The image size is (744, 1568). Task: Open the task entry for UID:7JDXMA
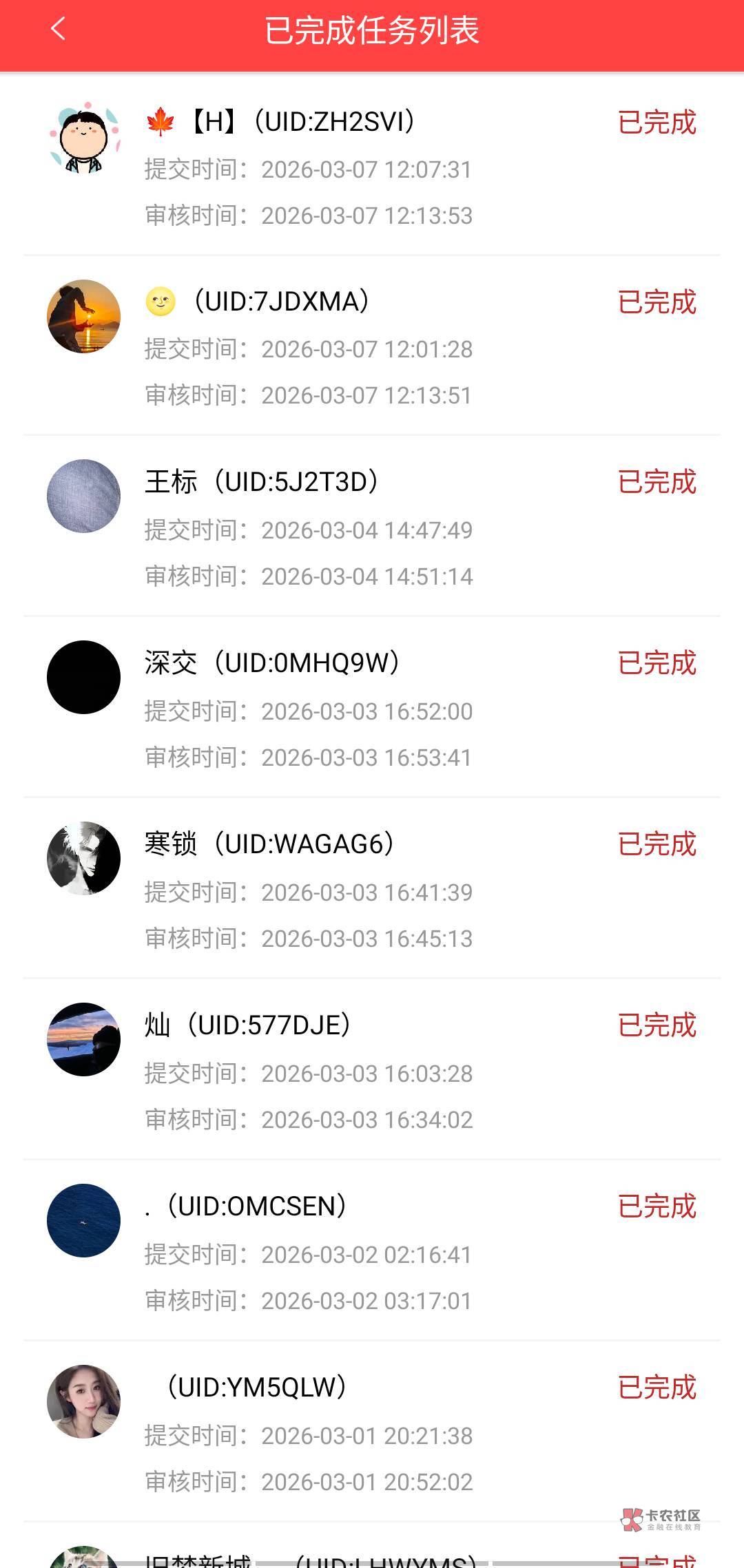coord(372,347)
